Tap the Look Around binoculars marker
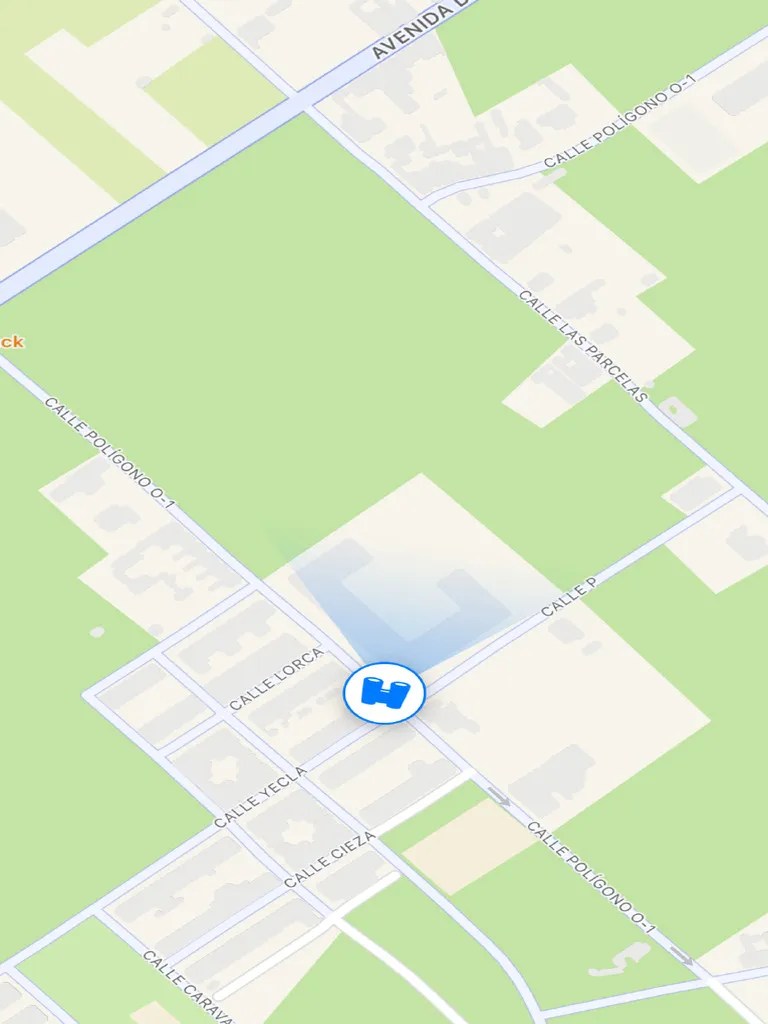The height and width of the screenshot is (1024, 768). click(384, 692)
